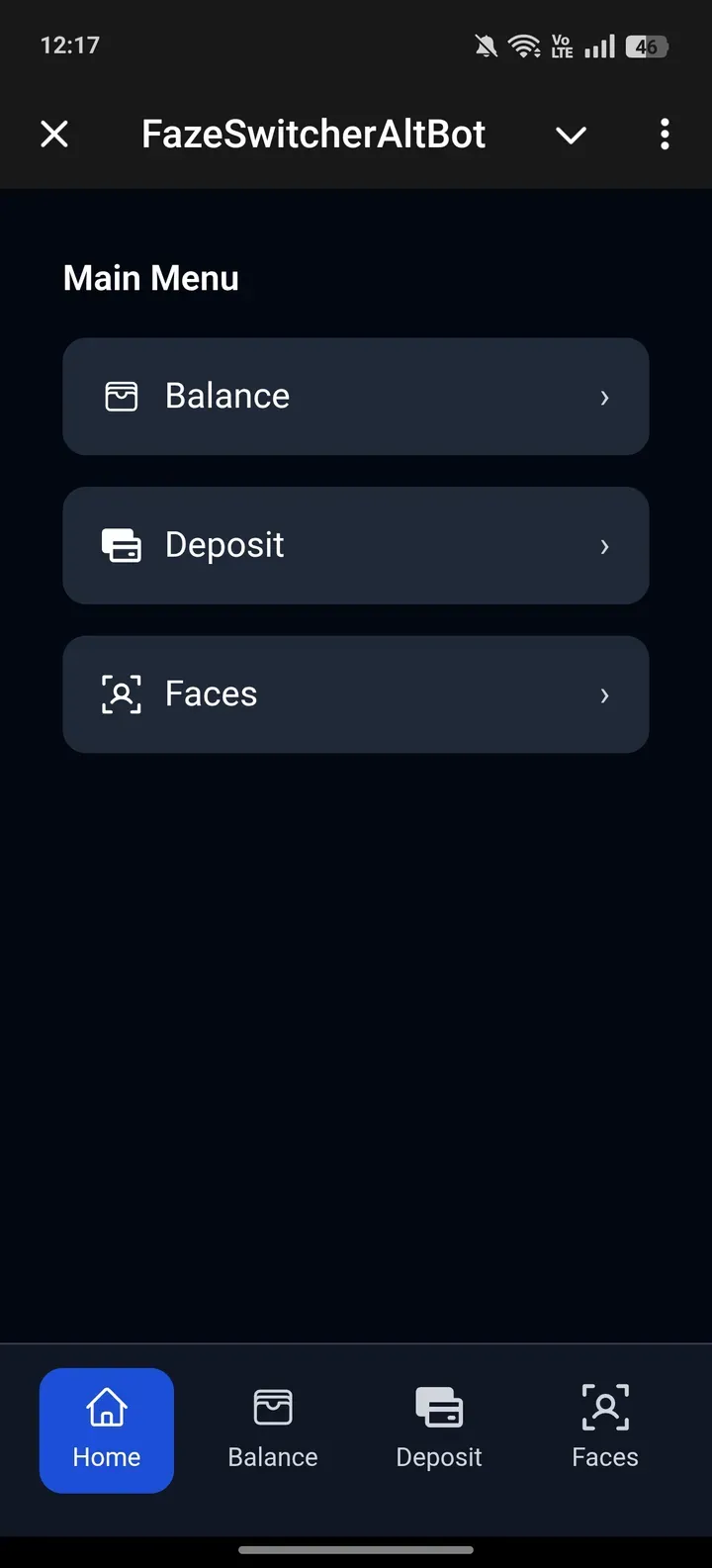Image resolution: width=712 pixels, height=1568 pixels.
Task: Close the bot with the X button
Action: tap(54, 134)
